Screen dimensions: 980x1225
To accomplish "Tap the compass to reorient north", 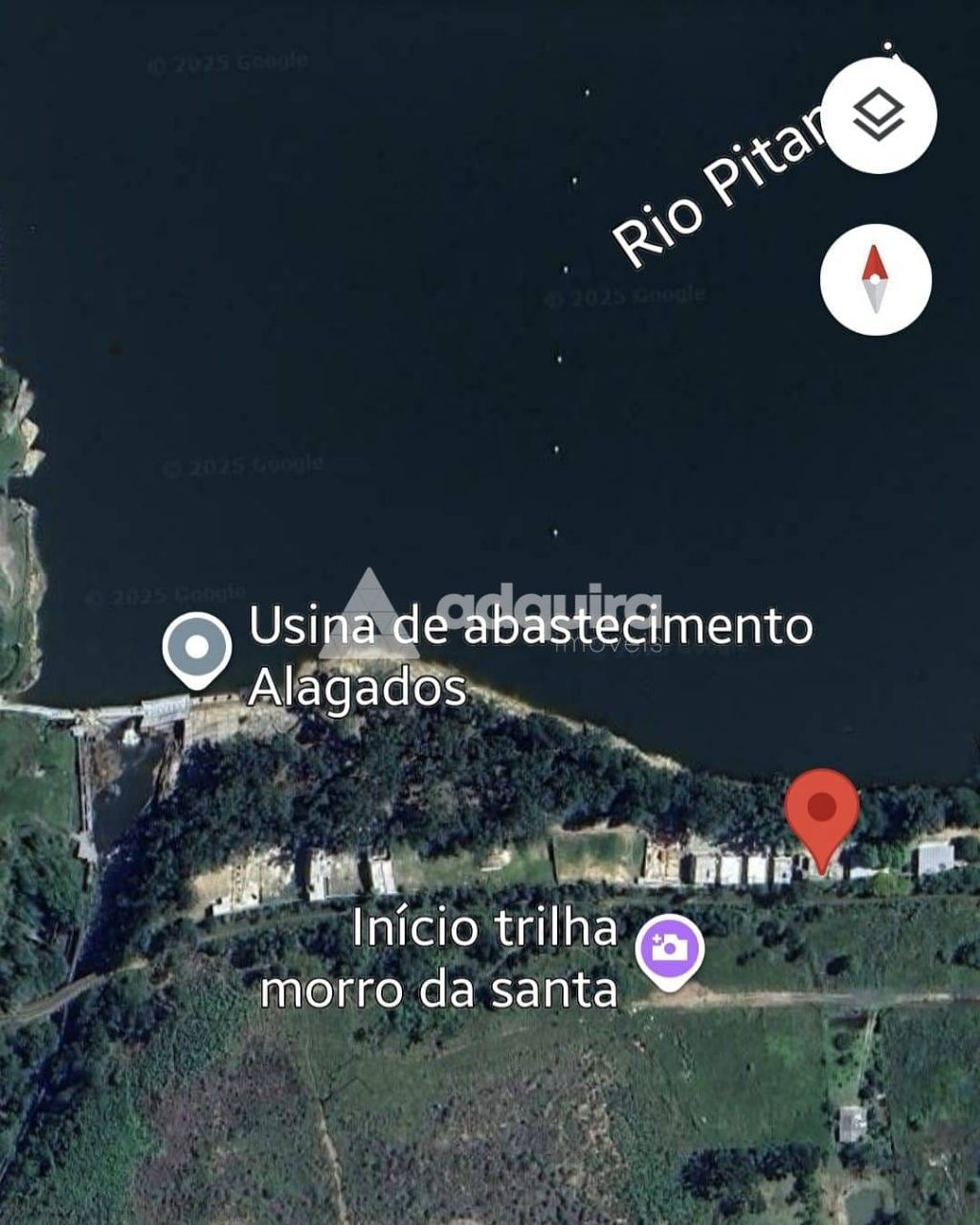I will [875, 279].
